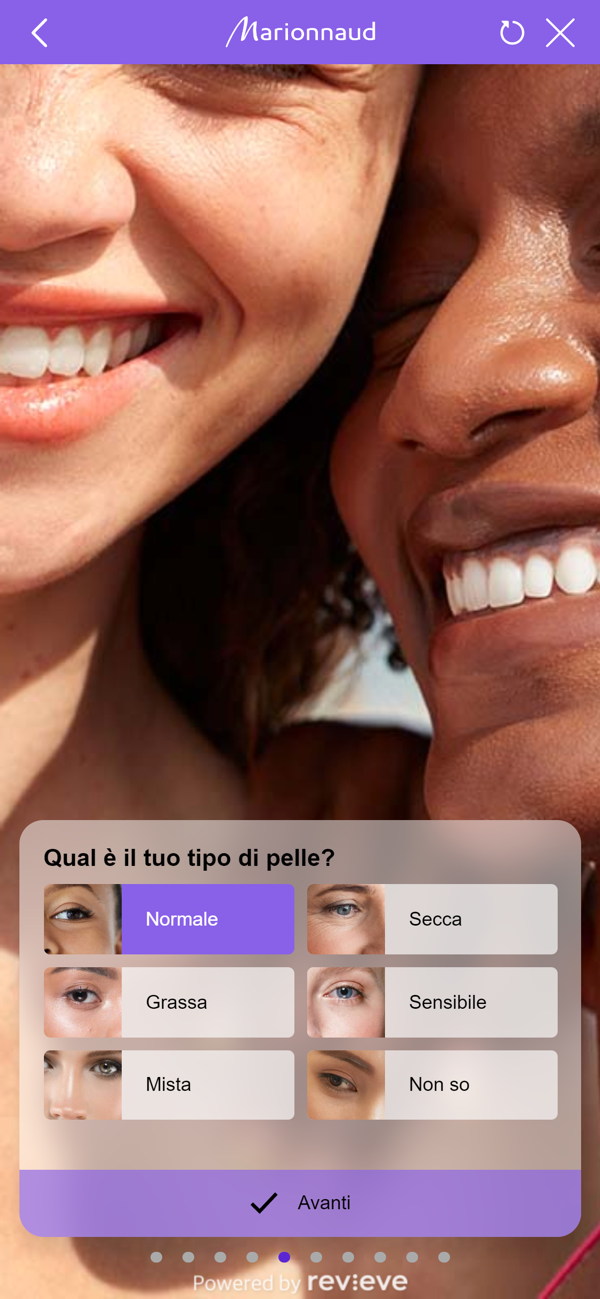Select Sensibile as your skin type
Image resolution: width=600 pixels, height=1299 pixels.
(x=432, y=1002)
